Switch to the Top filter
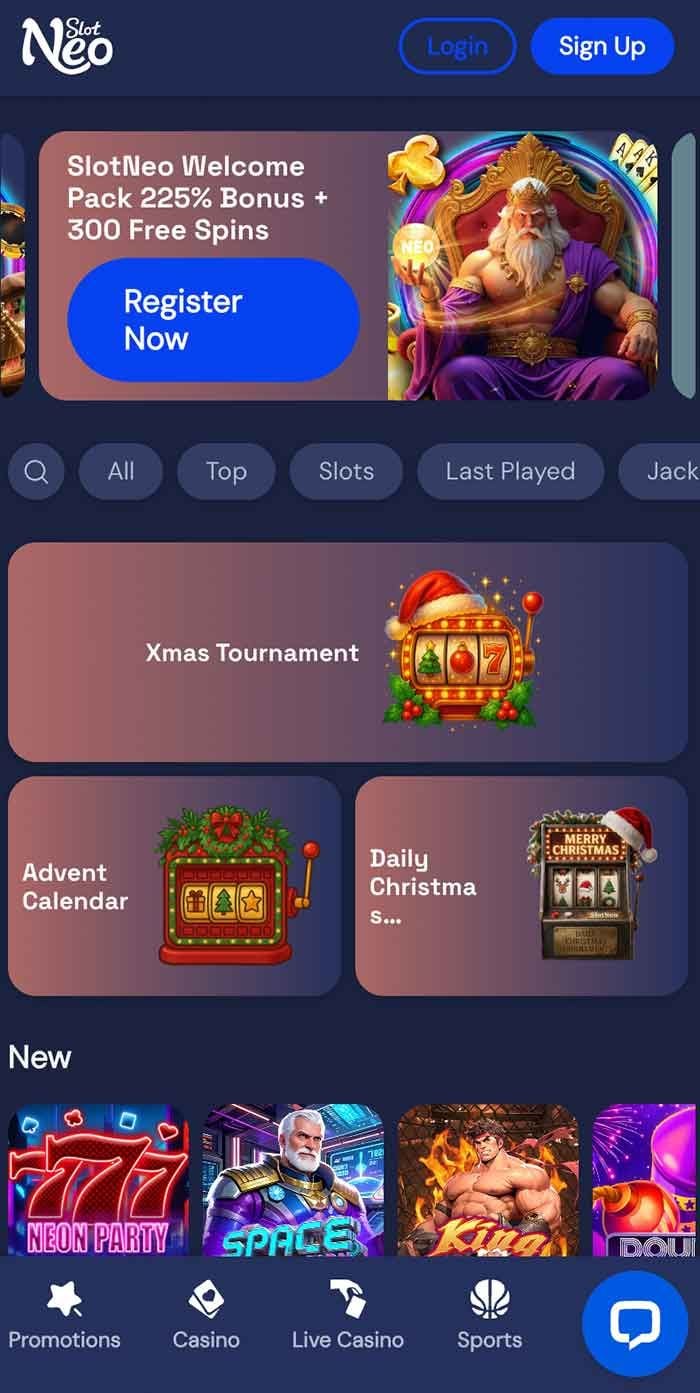Screen dimensions: 700x1393 click(226, 471)
